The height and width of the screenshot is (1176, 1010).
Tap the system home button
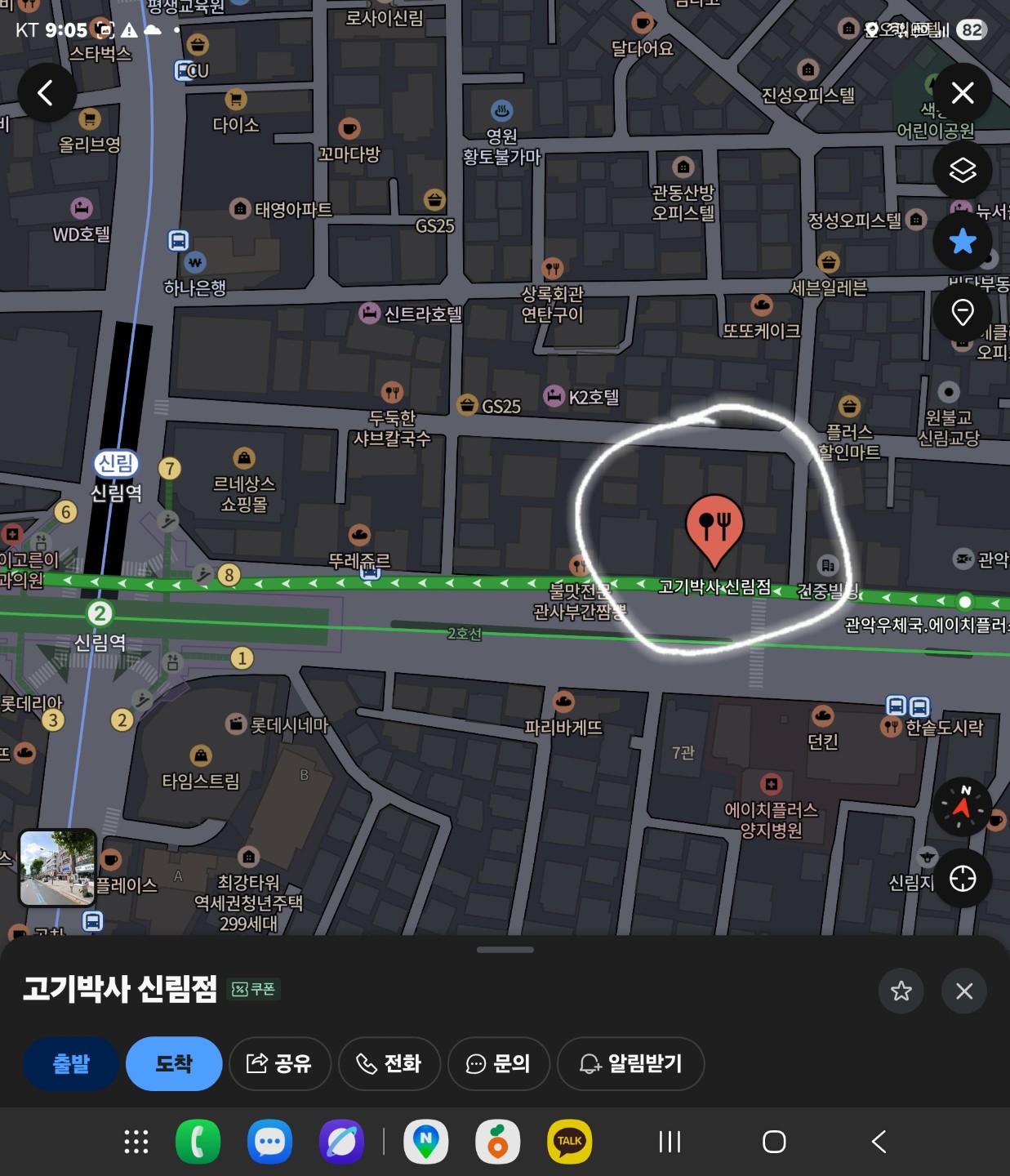(x=773, y=1141)
